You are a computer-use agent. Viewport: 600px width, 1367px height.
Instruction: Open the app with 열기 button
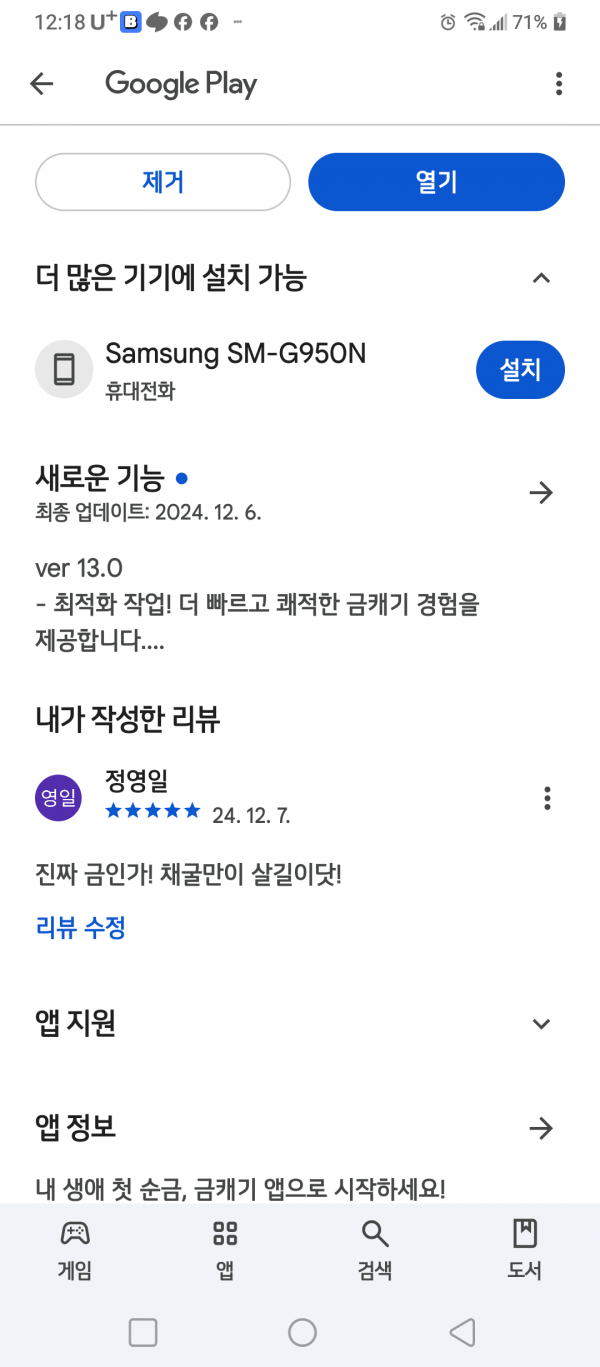pyautogui.click(x=436, y=182)
